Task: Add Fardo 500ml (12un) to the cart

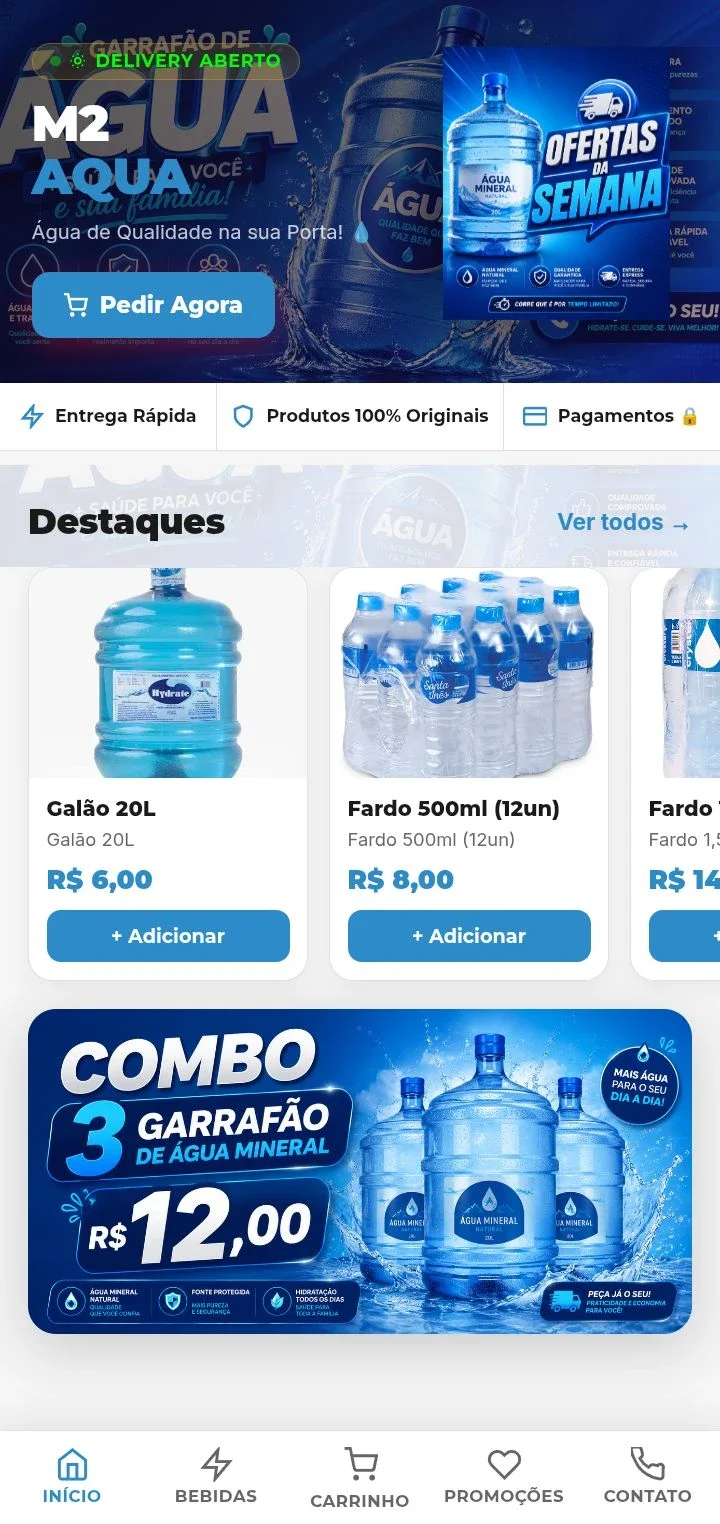Action: (469, 936)
